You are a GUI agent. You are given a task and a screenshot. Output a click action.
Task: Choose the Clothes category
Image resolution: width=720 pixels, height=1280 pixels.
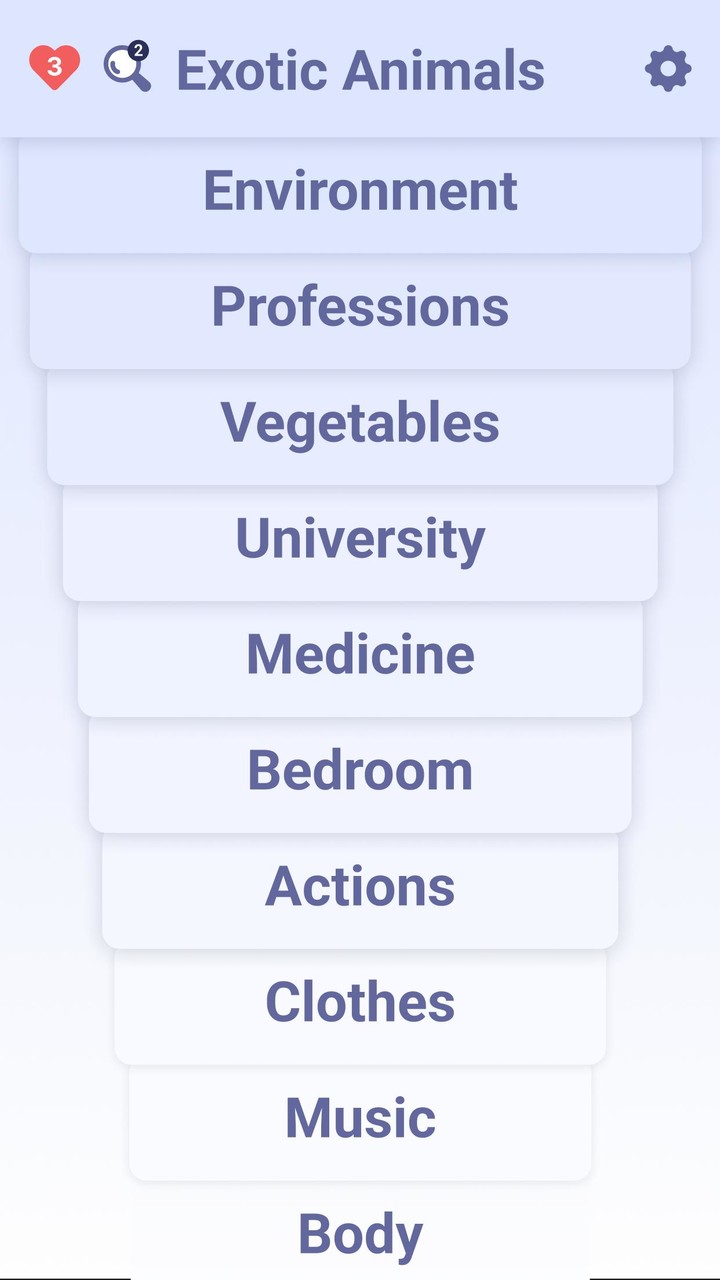click(360, 1004)
